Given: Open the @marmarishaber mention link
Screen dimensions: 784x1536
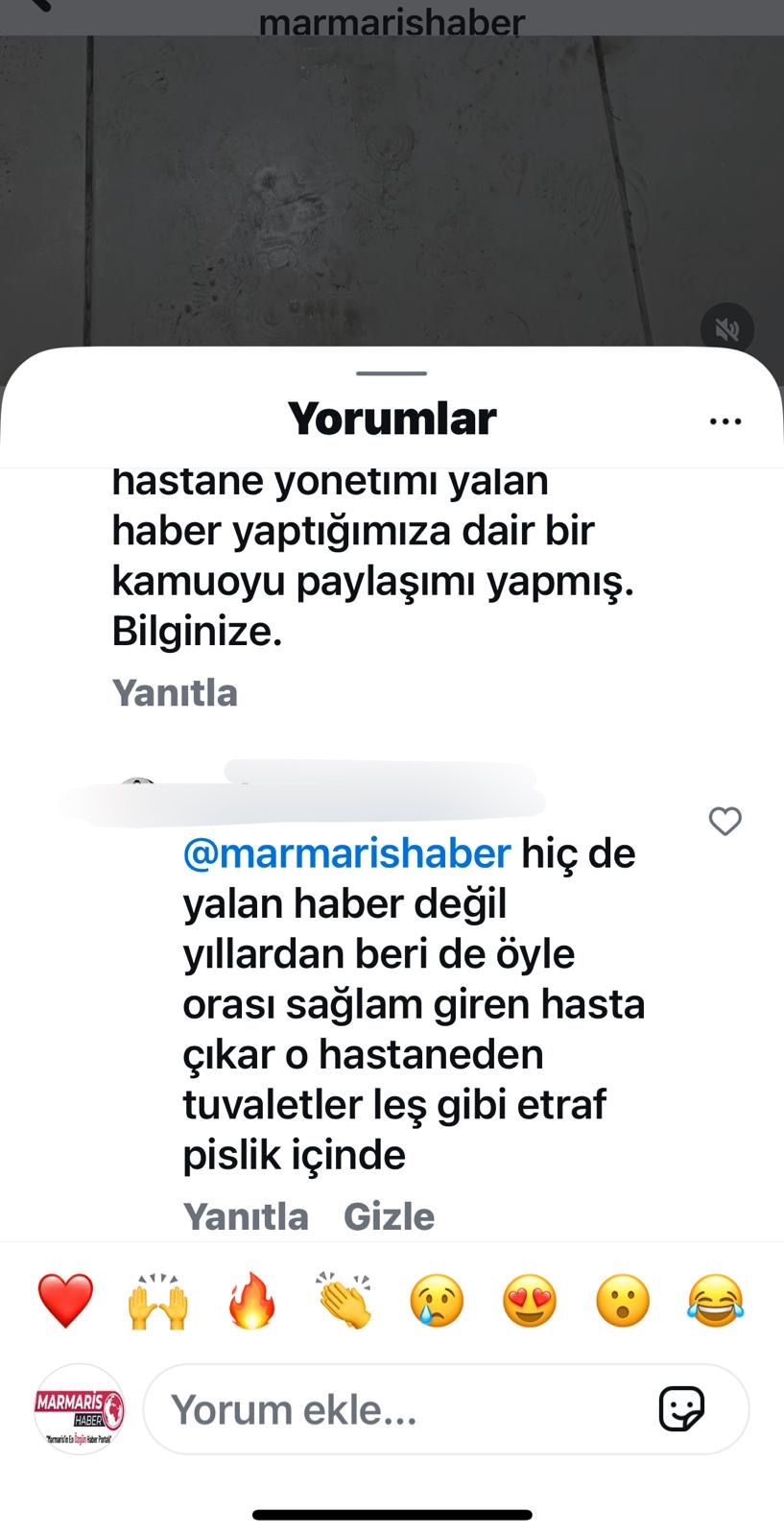Looking at the screenshot, I should tap(346, 852).
